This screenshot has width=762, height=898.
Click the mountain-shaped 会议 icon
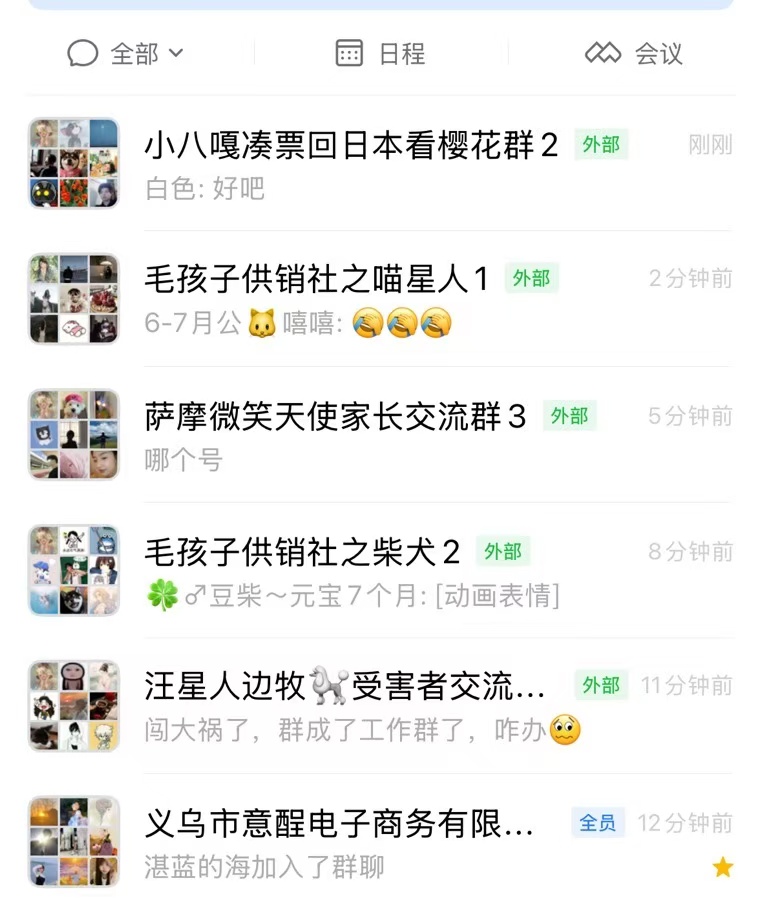(603, 53)
